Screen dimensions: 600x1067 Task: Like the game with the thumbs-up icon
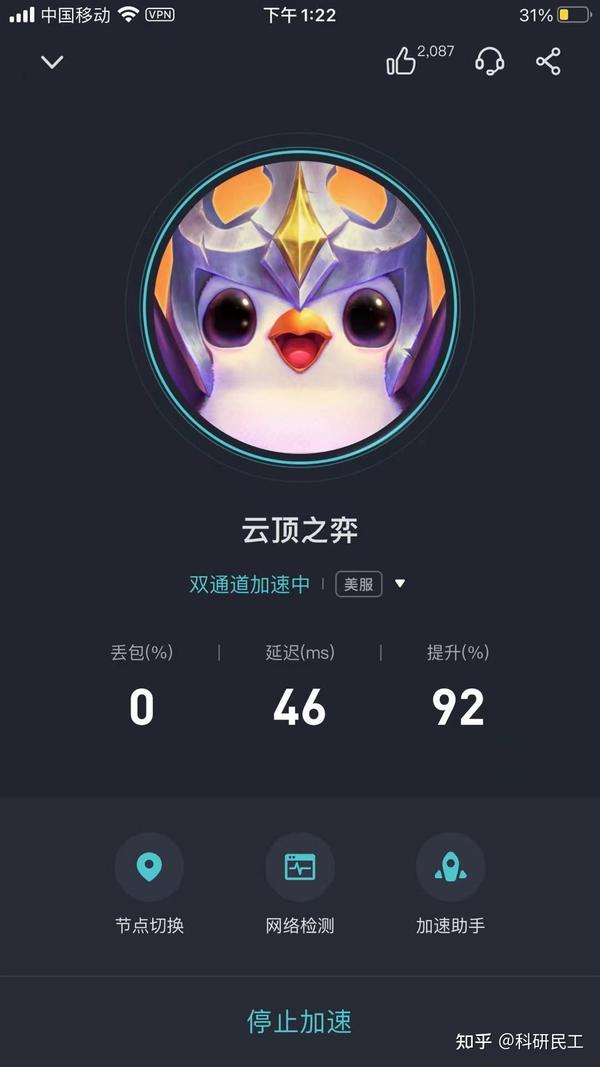402,62
